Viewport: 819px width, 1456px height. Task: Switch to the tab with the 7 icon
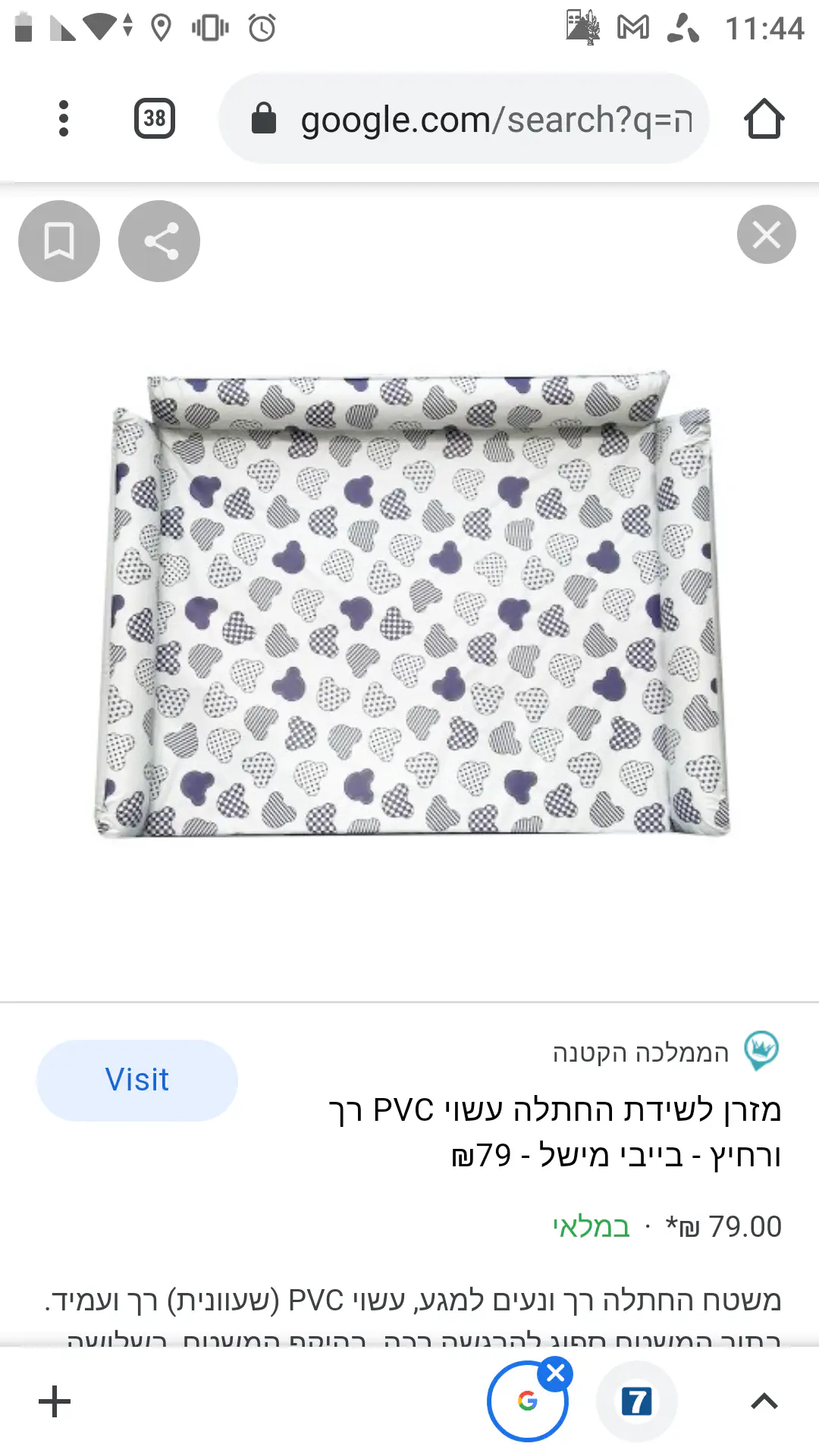[x=636, y=1401]
